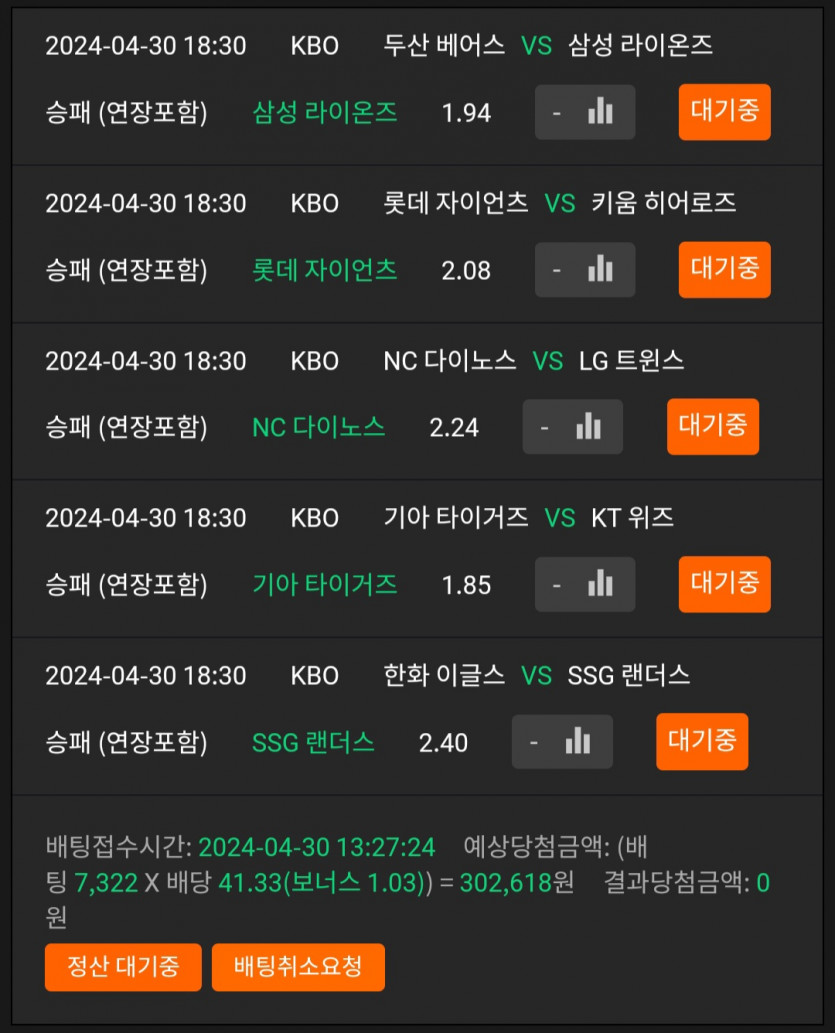Tap the 정산 대기중 button
Screen dimensions: 835x1033
point(123,967)
